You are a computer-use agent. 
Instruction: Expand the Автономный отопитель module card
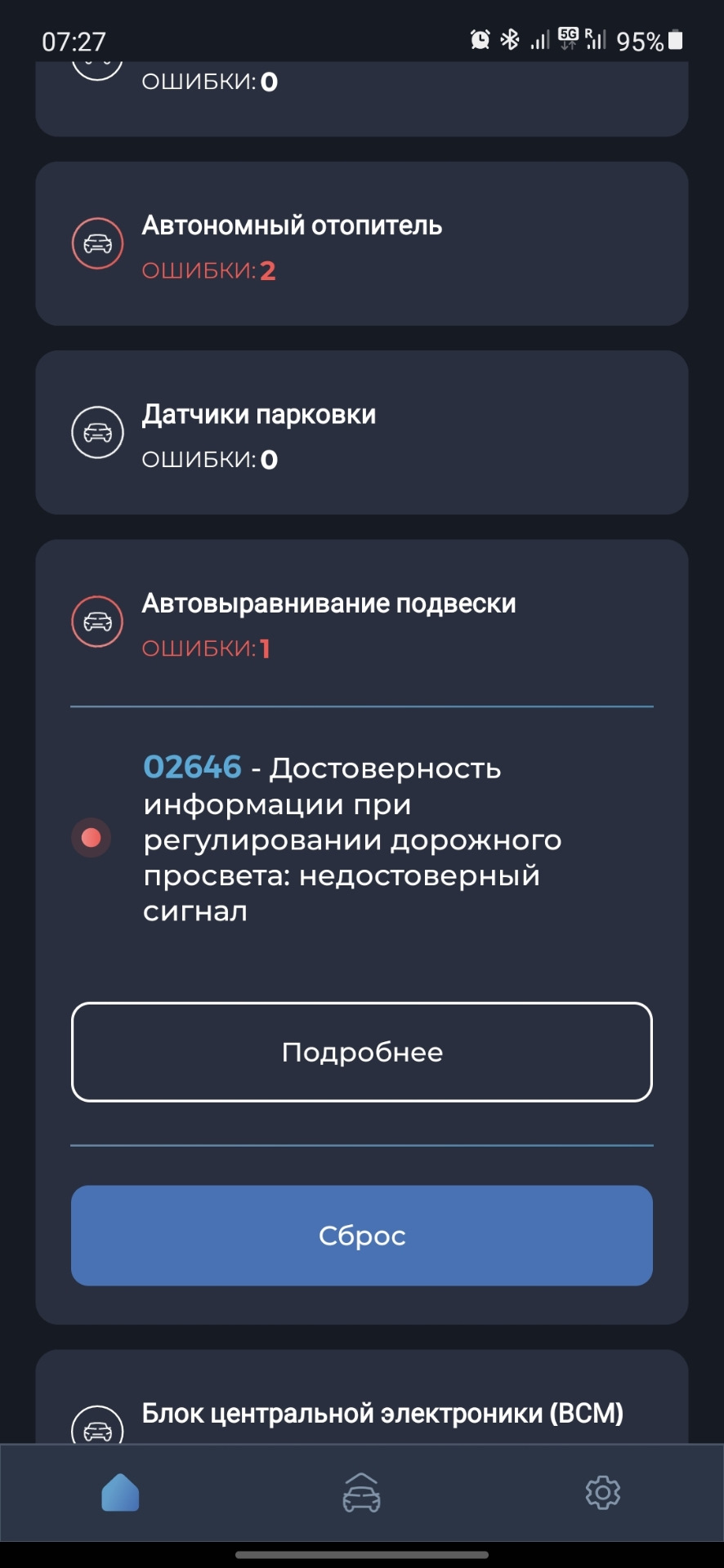tap(361, 243)
